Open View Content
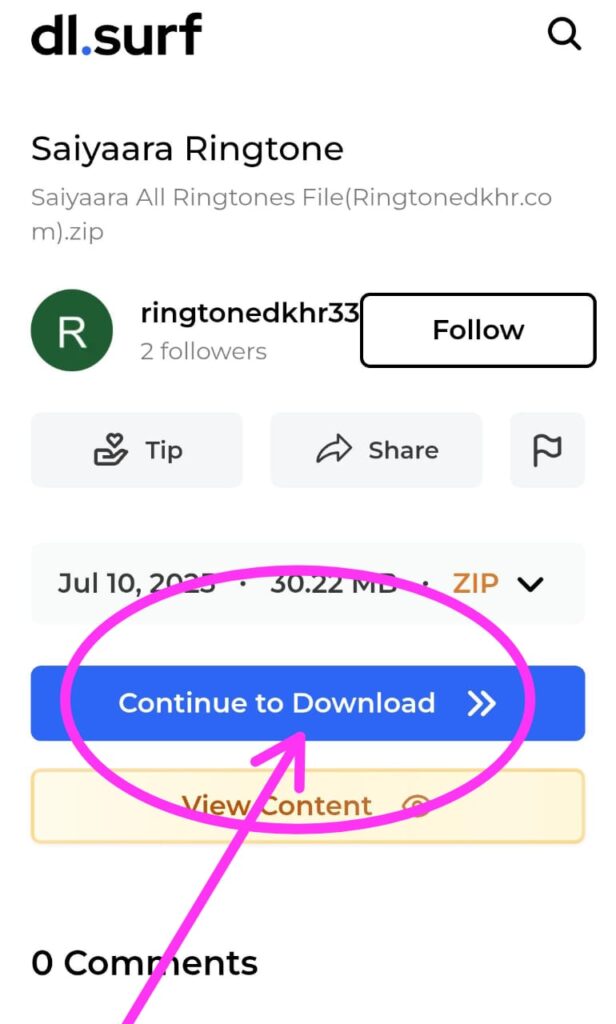 coord(308,806)
